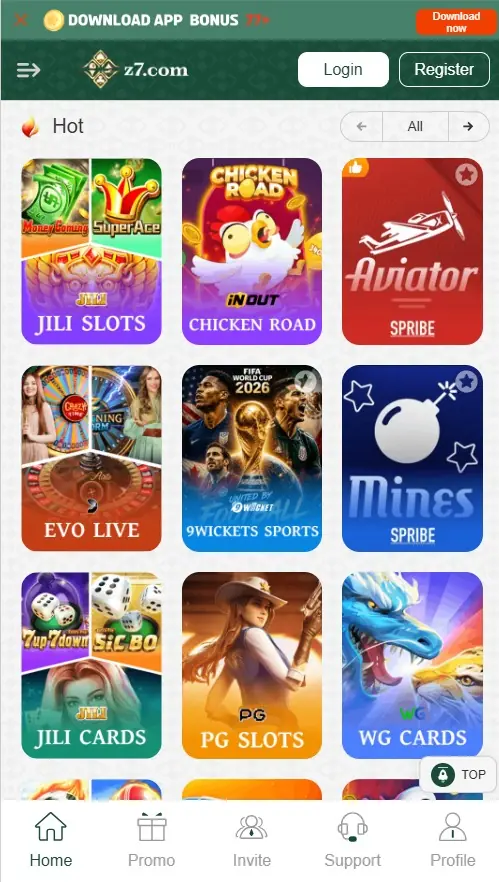Dismiss the download app bonus banner

(21, 20)
